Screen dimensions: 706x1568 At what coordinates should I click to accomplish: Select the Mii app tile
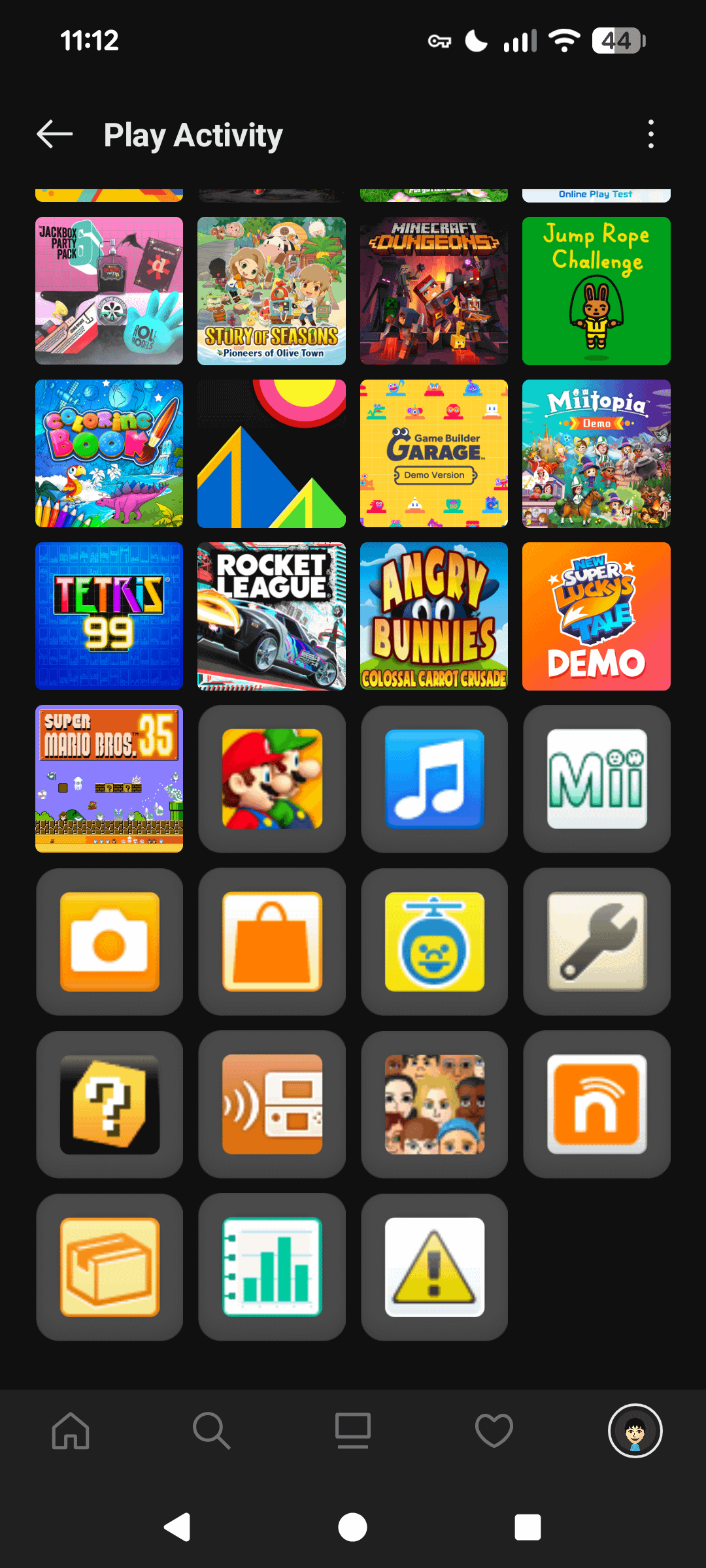tap(596, 779)
